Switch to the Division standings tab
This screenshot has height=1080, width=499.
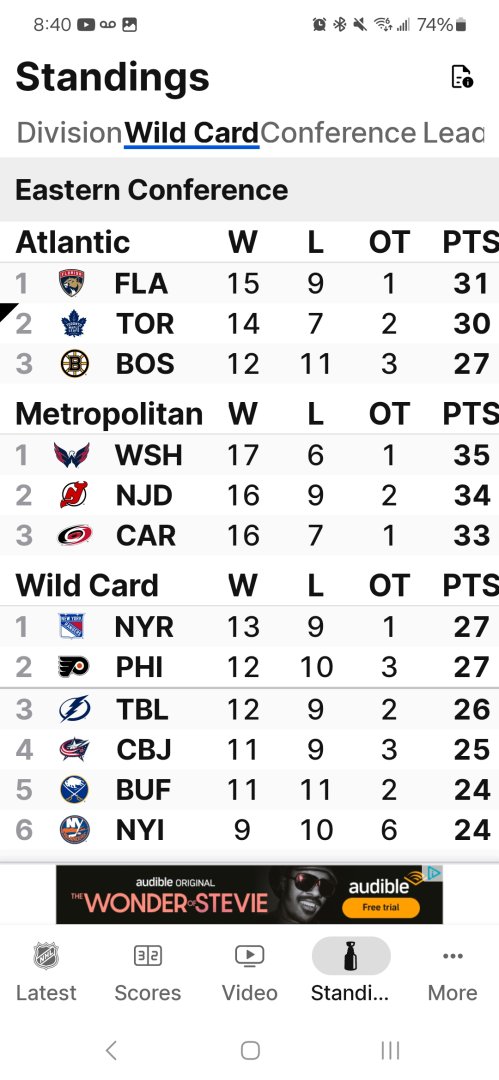click(x=69, y=133)
